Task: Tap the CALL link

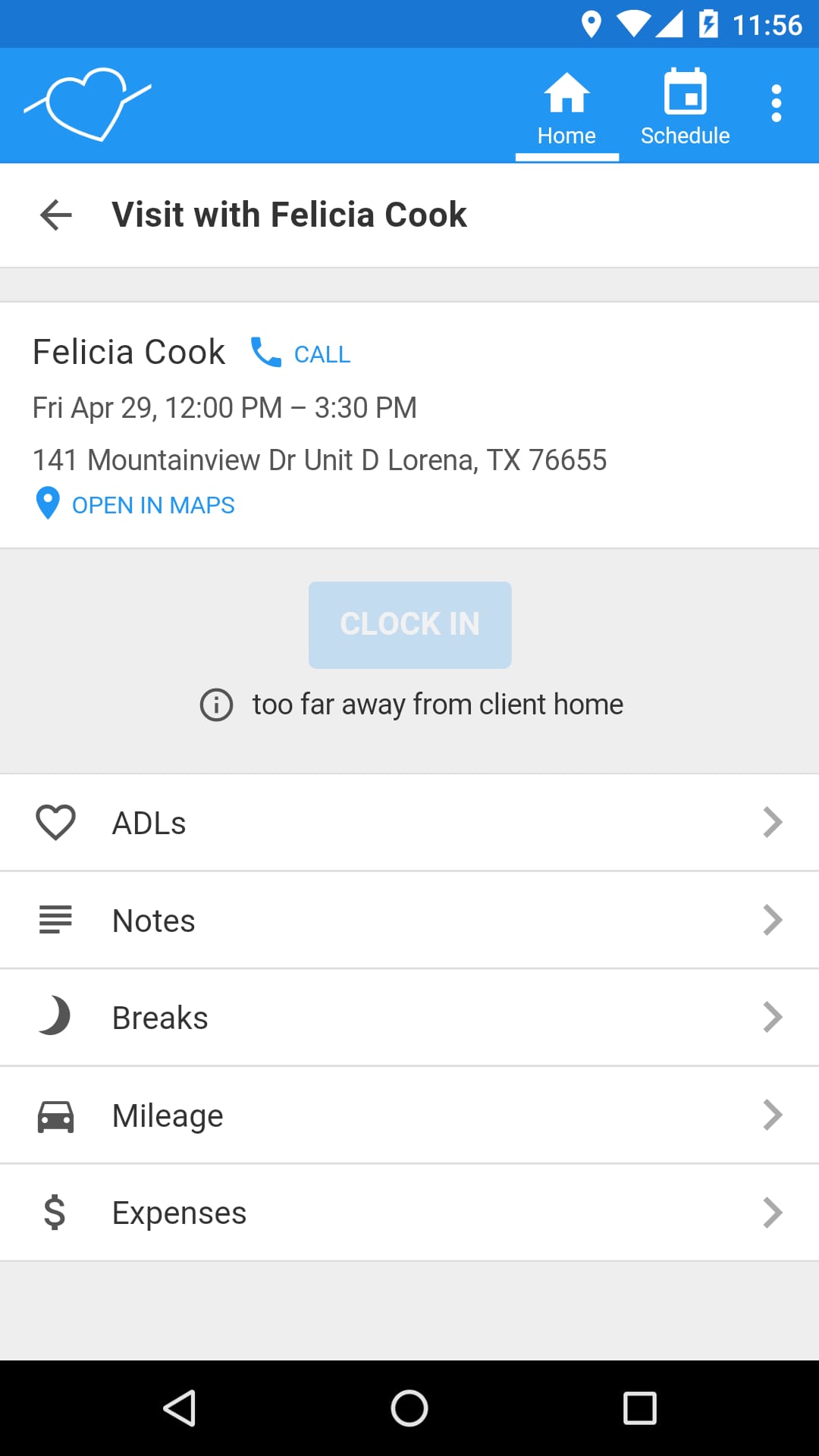Action: pyautogui.click(x=321, y=353)
